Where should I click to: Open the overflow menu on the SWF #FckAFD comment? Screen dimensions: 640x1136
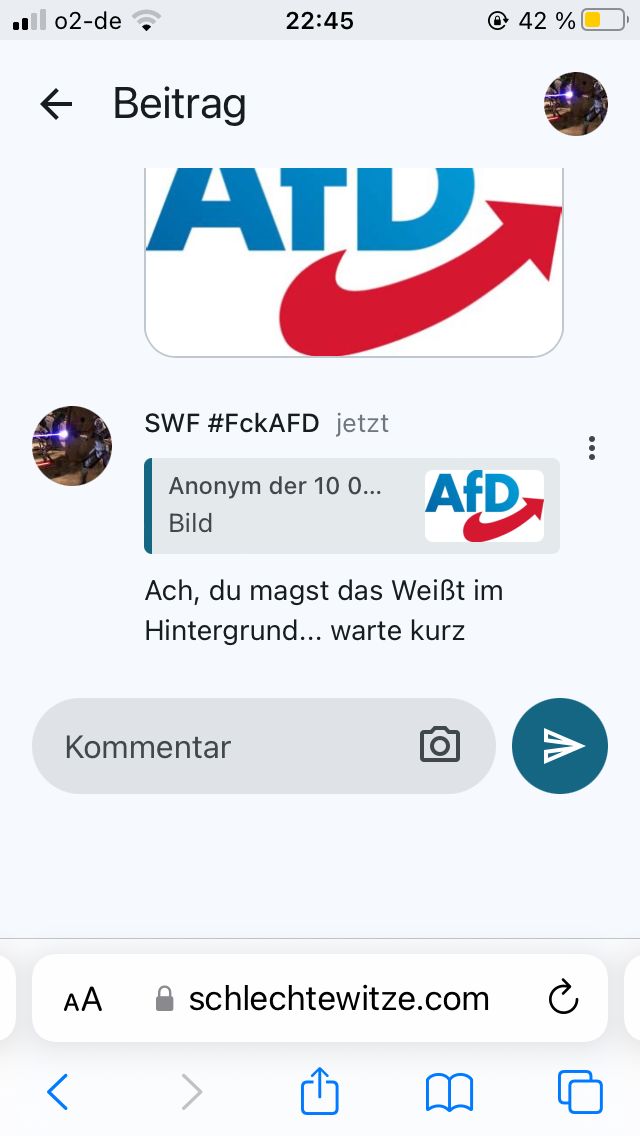point(592,448)
